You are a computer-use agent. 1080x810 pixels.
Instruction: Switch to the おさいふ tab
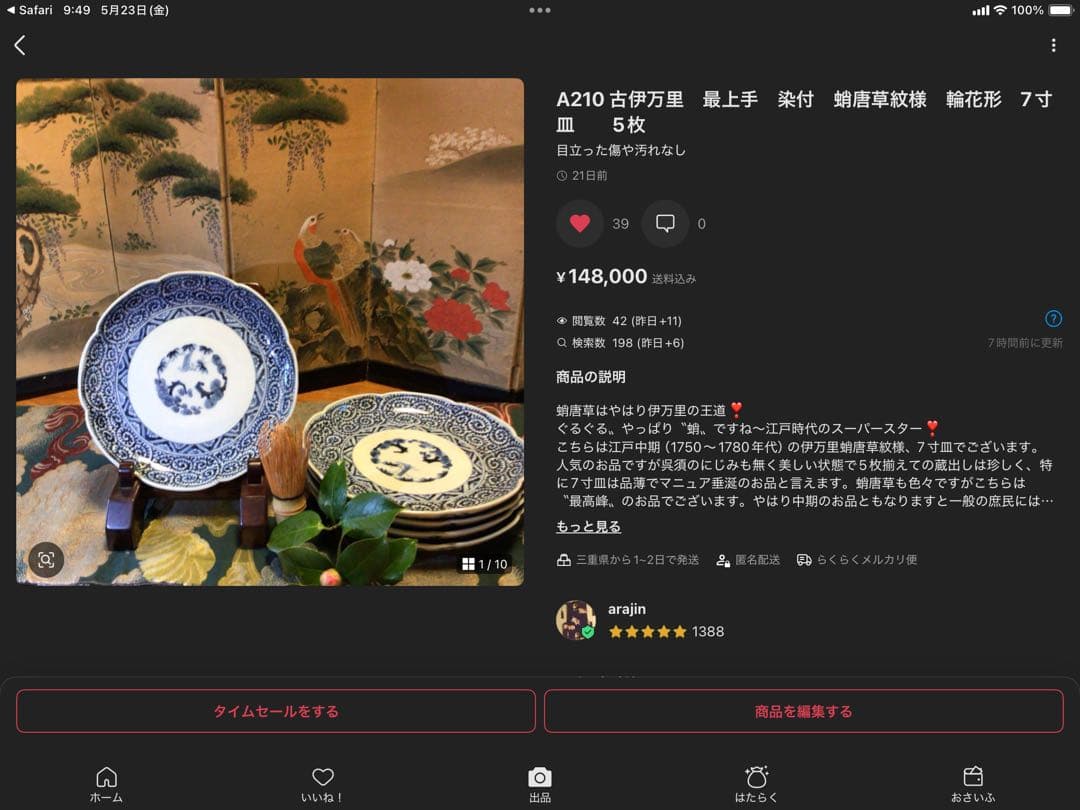click(x=973, y=784)
